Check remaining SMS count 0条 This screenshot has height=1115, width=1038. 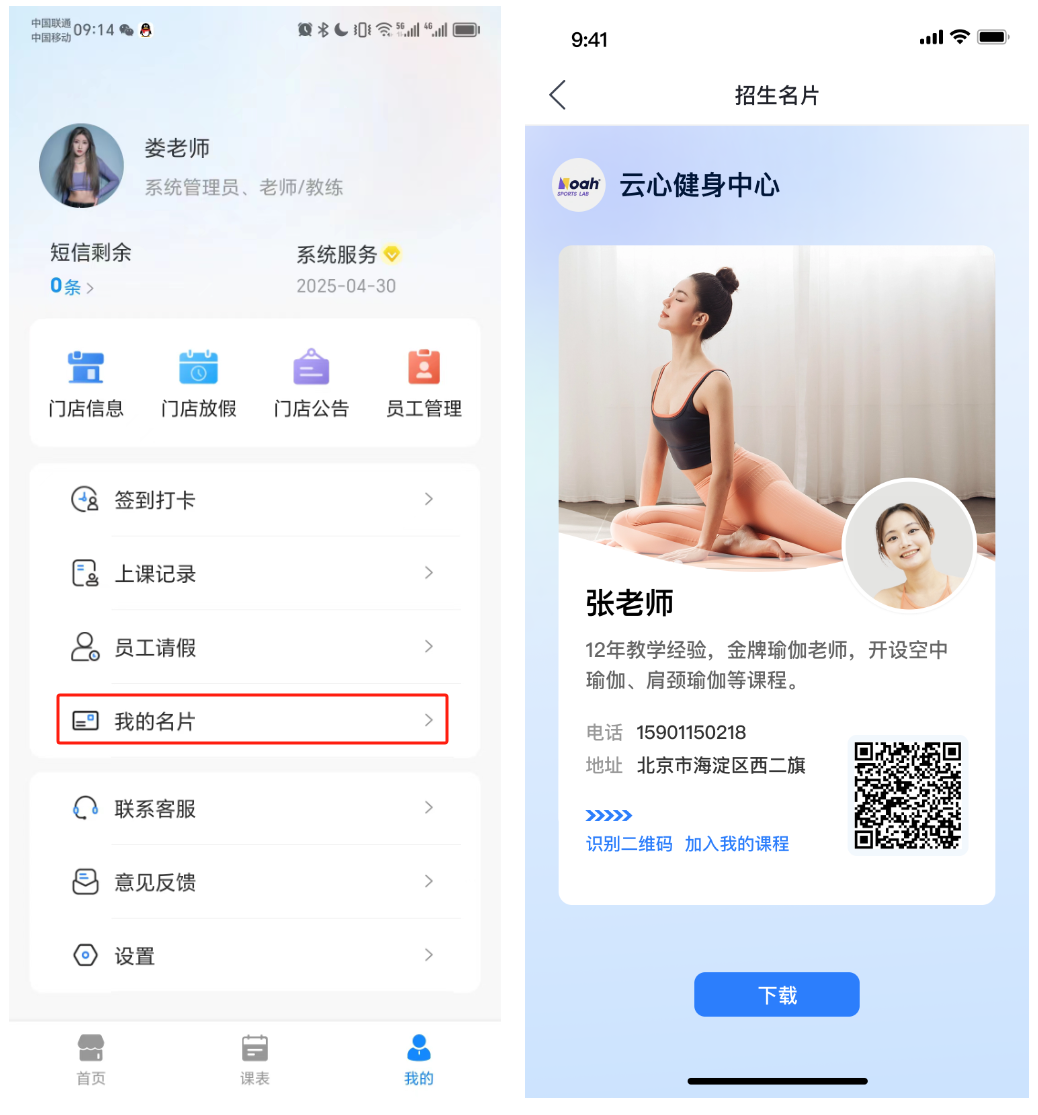point(71,287)
